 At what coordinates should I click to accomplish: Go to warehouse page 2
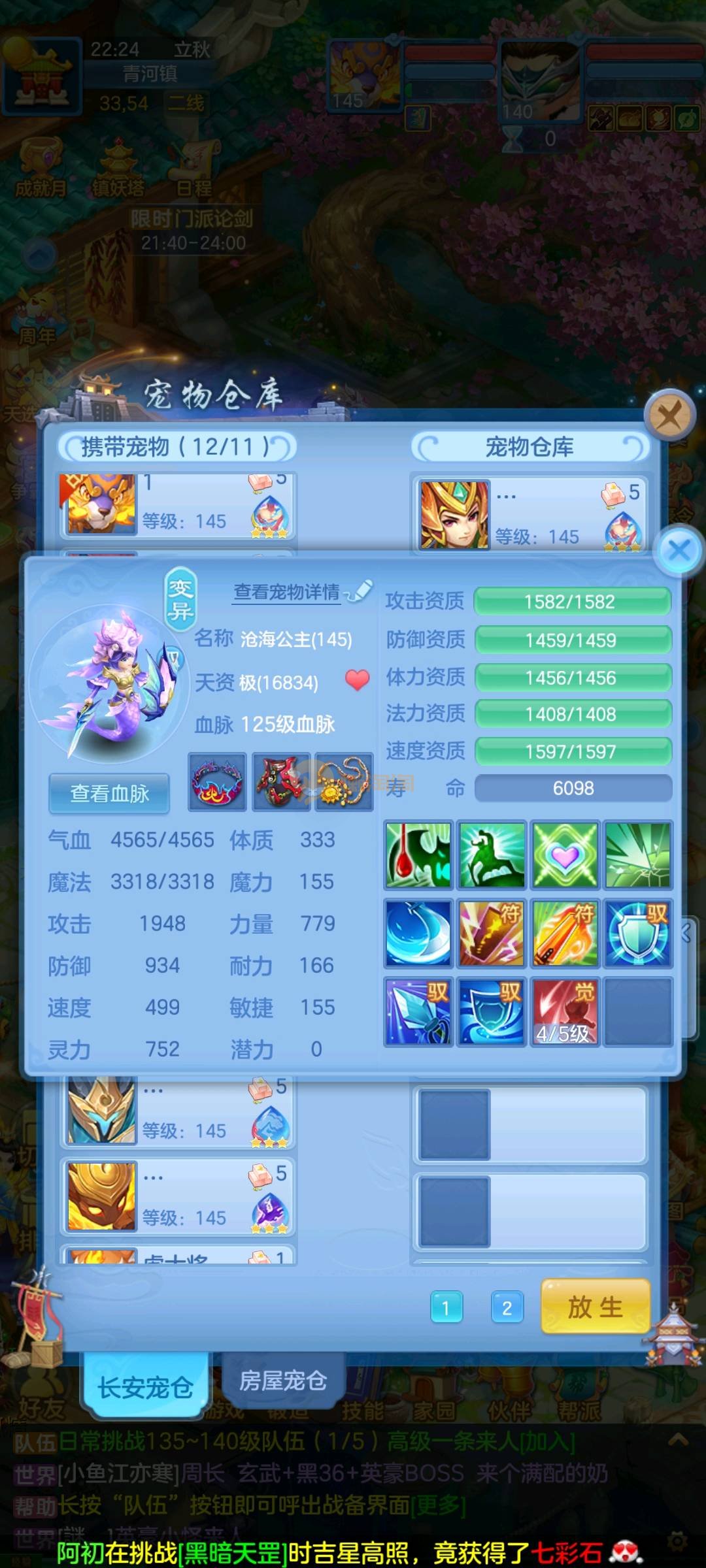click(x=507, y=1308)
